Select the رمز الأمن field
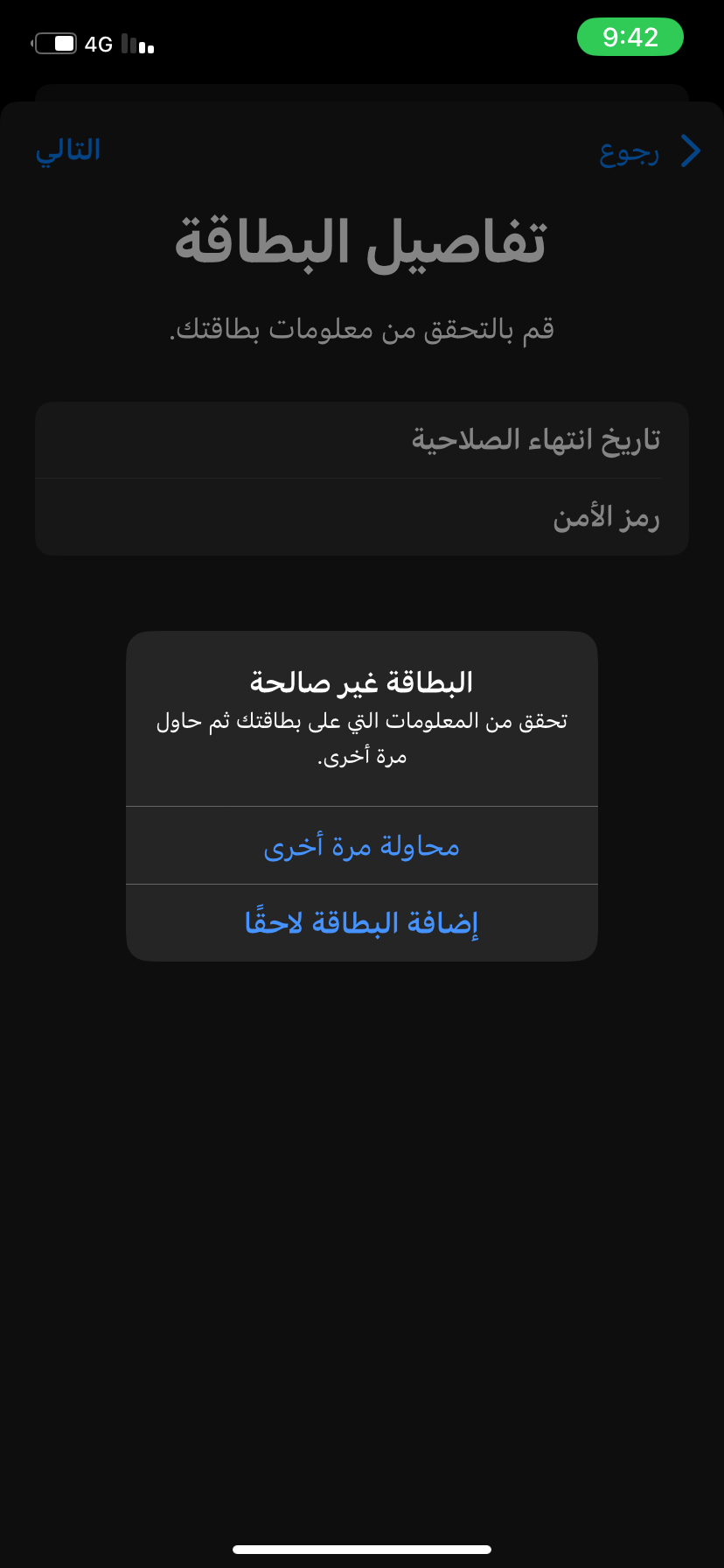Viewport: 724px width, 1568px height. [x=361, y=517]
